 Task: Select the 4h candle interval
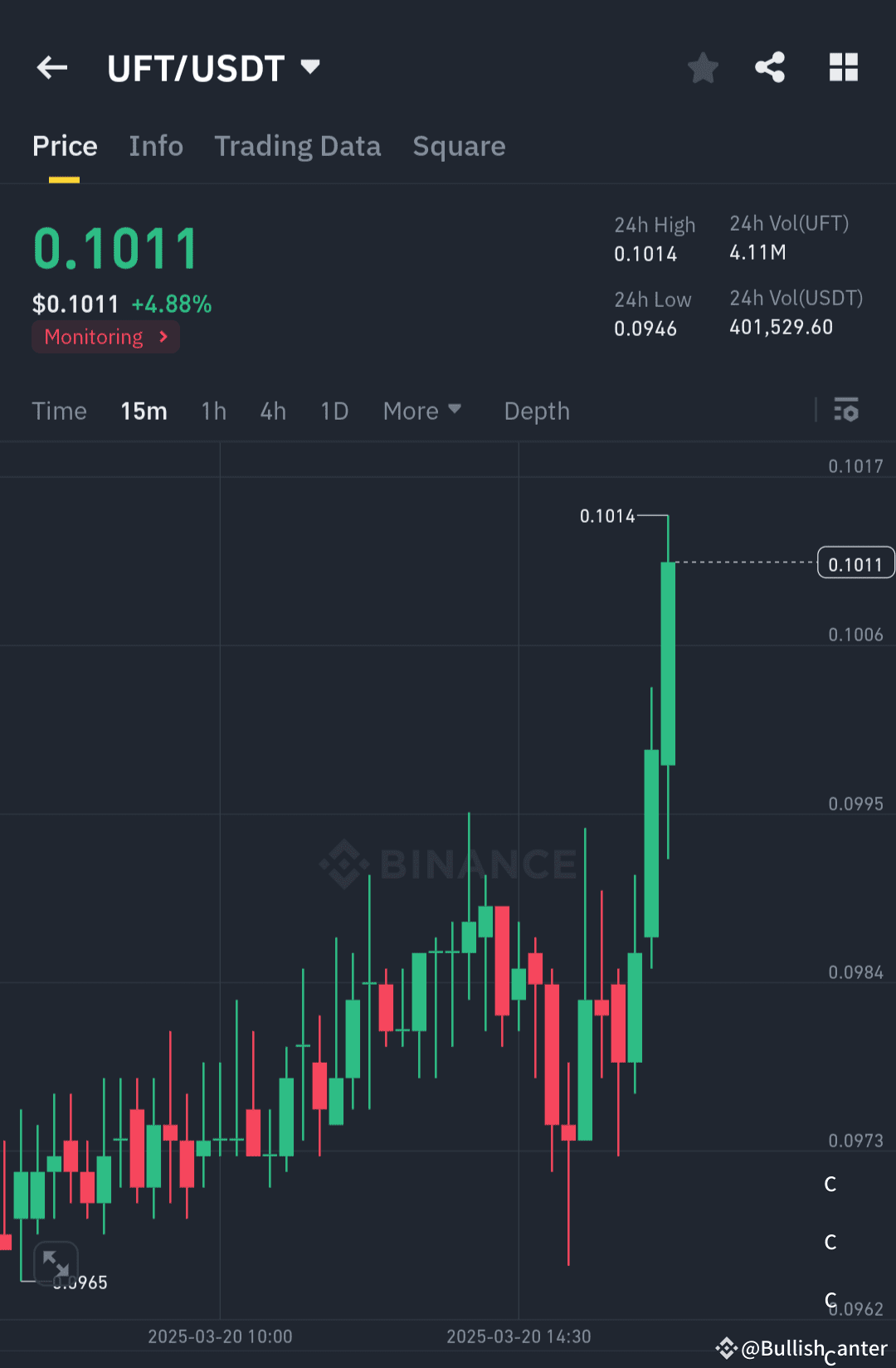[272, 410]
